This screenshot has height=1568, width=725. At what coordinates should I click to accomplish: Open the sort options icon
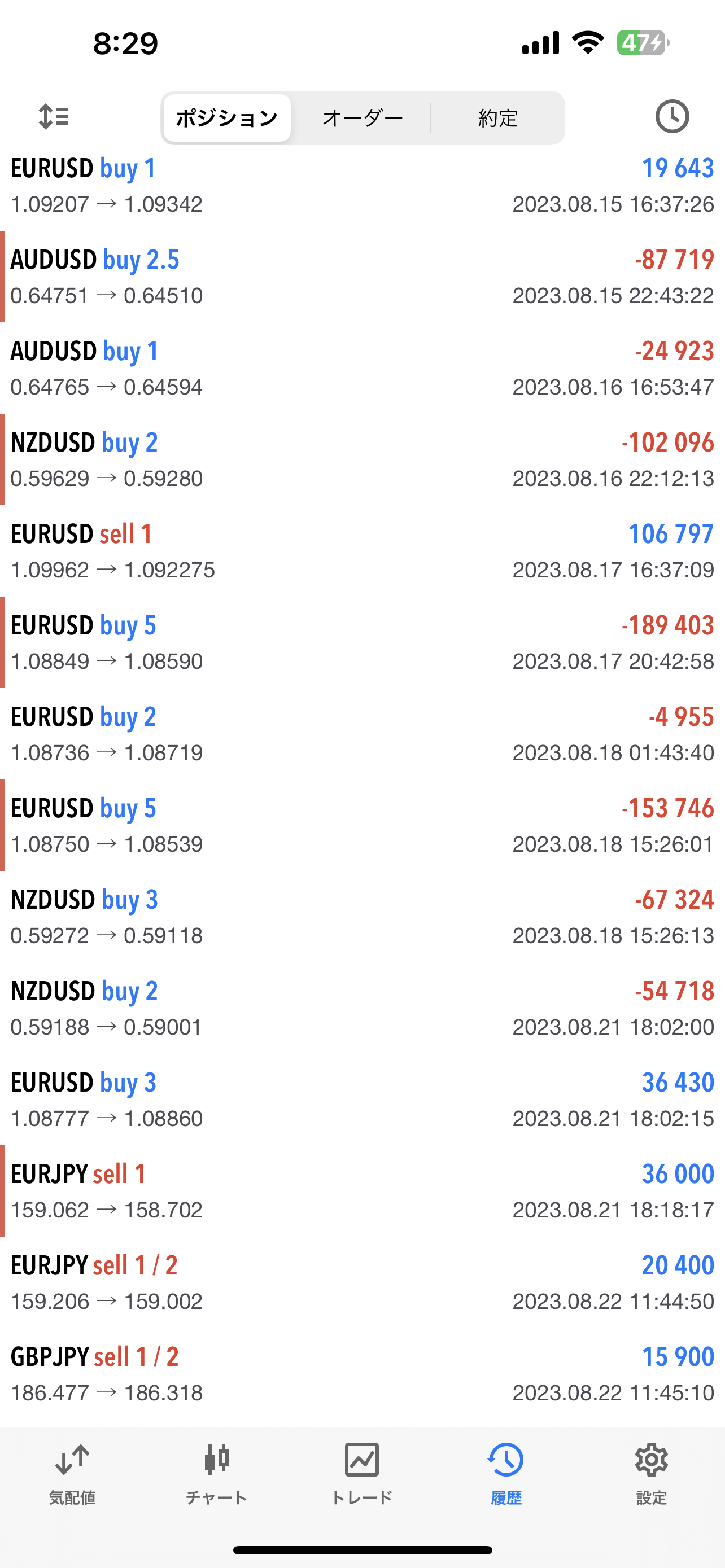click(54, 116)
